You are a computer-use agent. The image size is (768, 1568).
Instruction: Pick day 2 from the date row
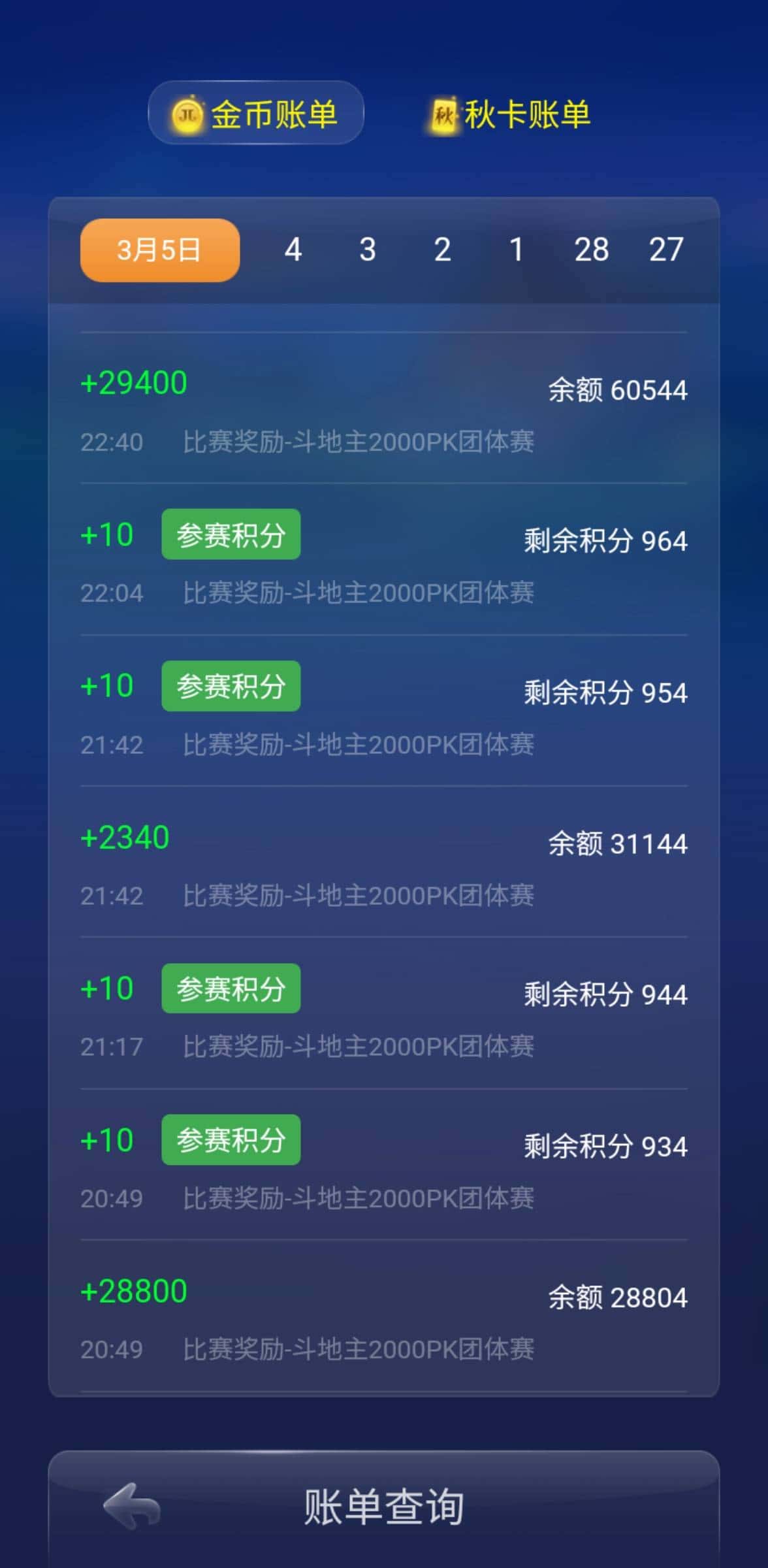pyautogui.click(x=442, y=250)
